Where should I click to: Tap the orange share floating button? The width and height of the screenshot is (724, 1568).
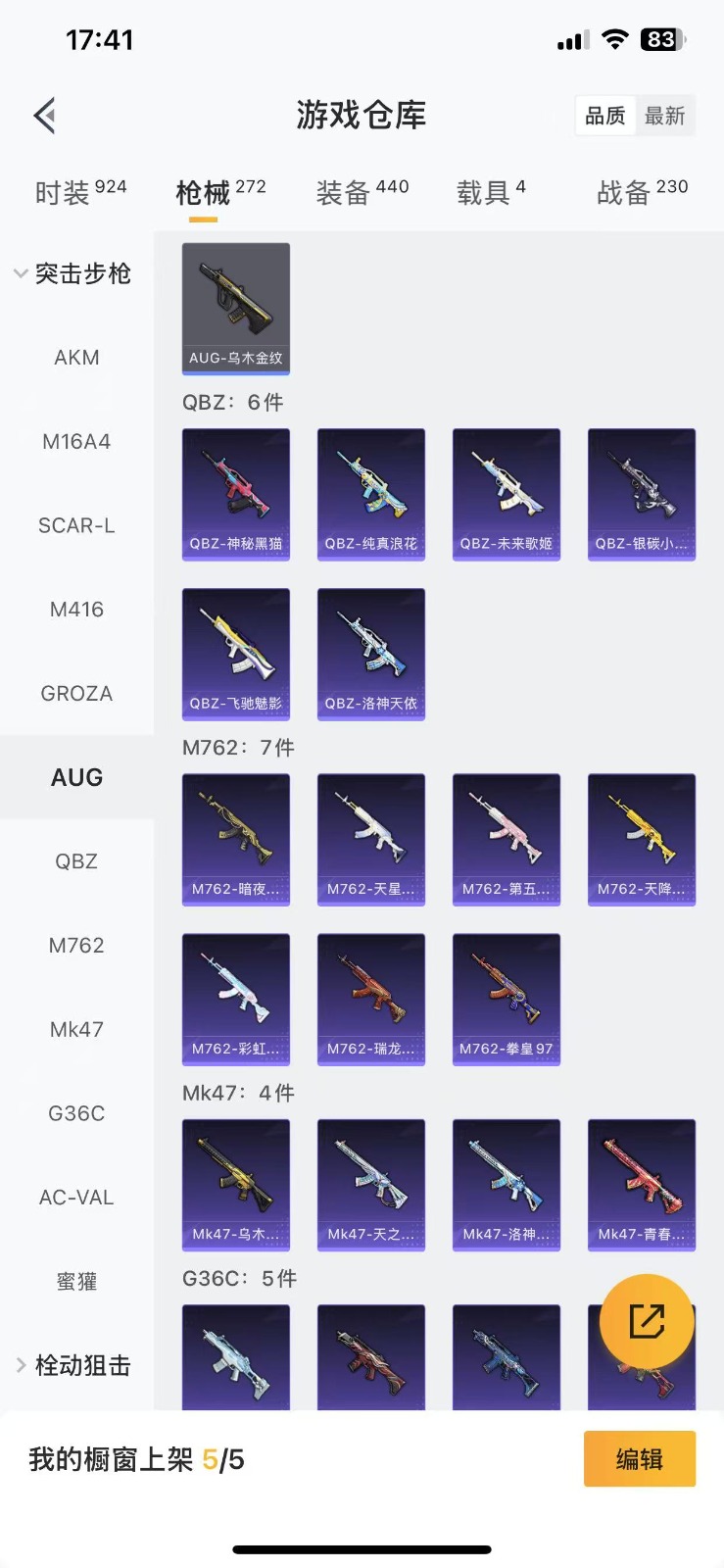tap(647, 1321)
